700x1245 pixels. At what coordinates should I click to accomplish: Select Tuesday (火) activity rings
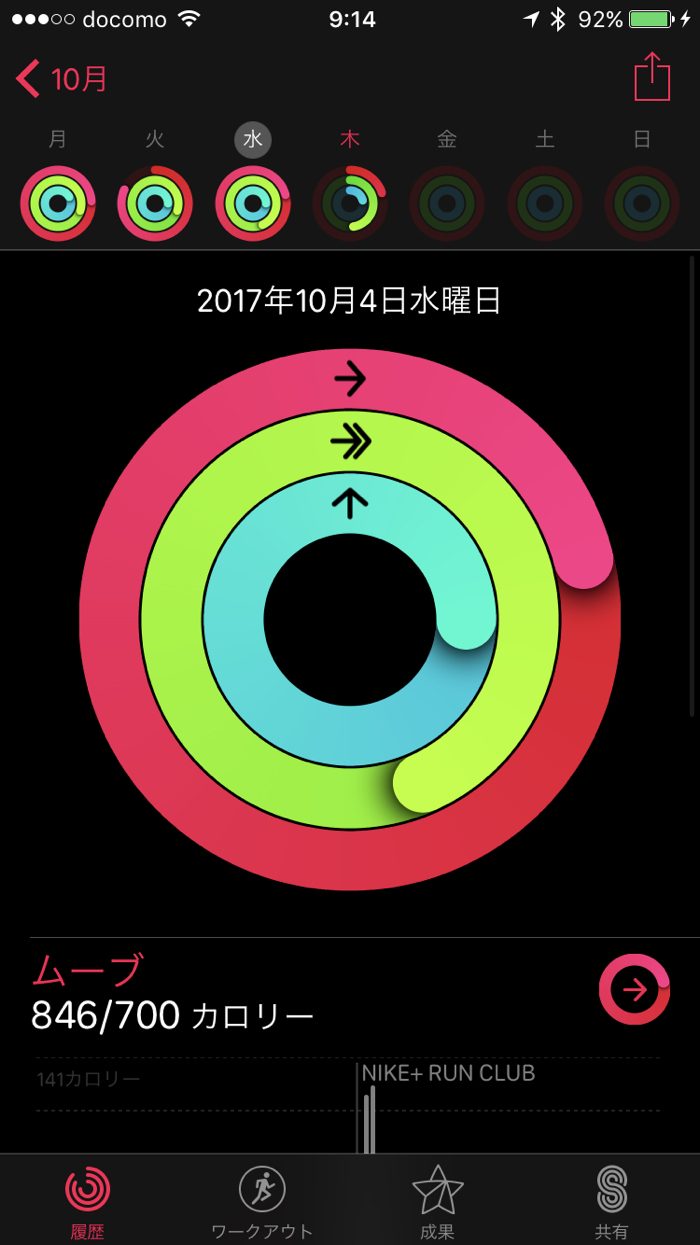155,203
